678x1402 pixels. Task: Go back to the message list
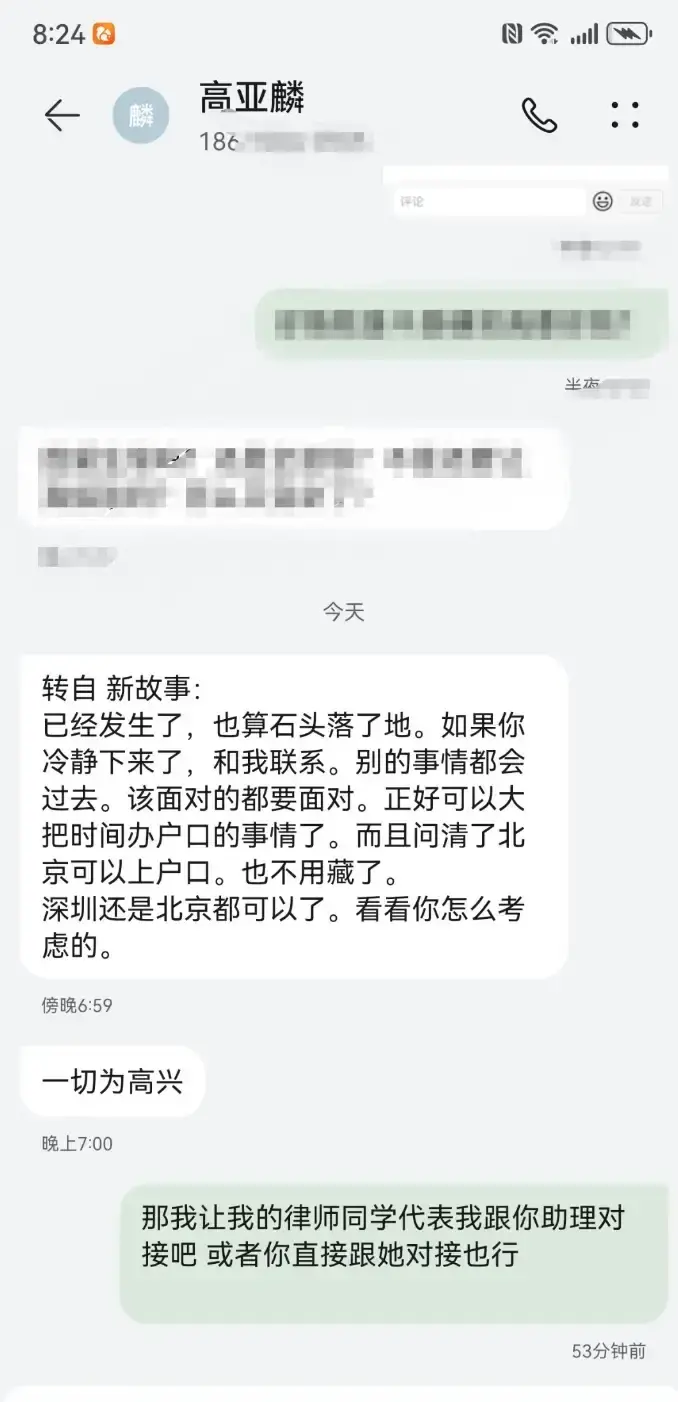point(62,116)
